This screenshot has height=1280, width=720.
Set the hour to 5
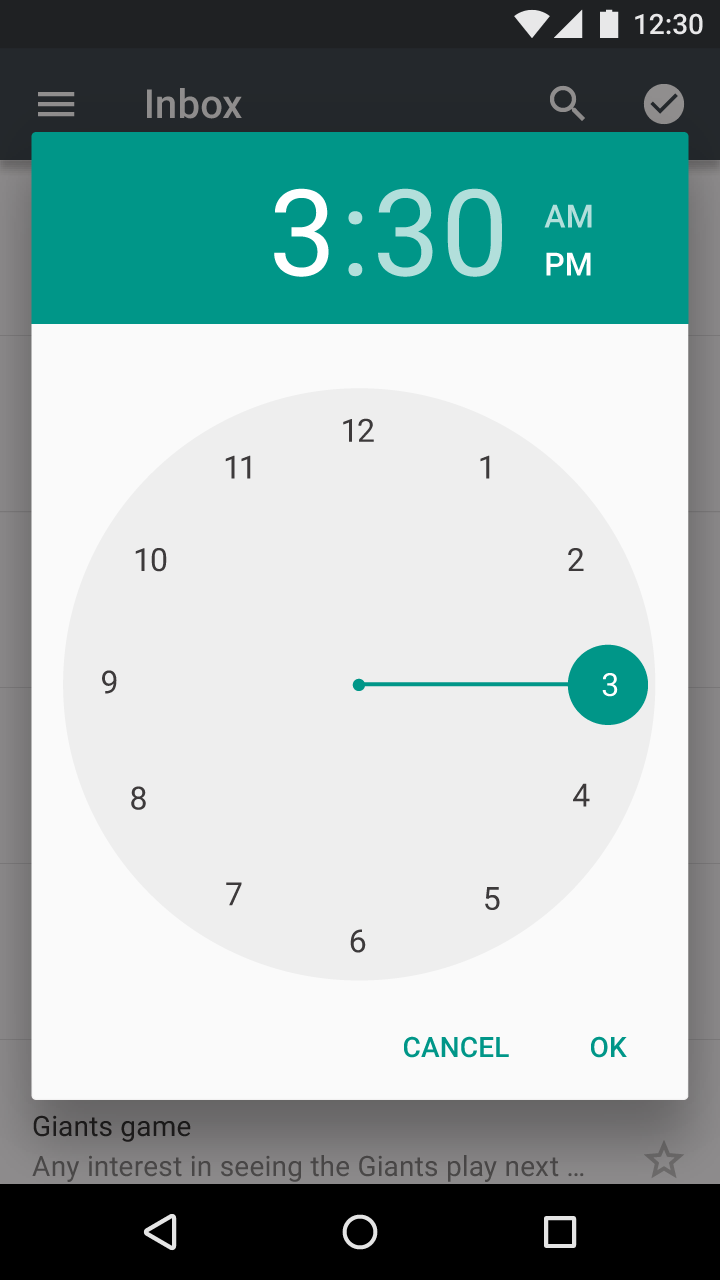click(492, 899)
